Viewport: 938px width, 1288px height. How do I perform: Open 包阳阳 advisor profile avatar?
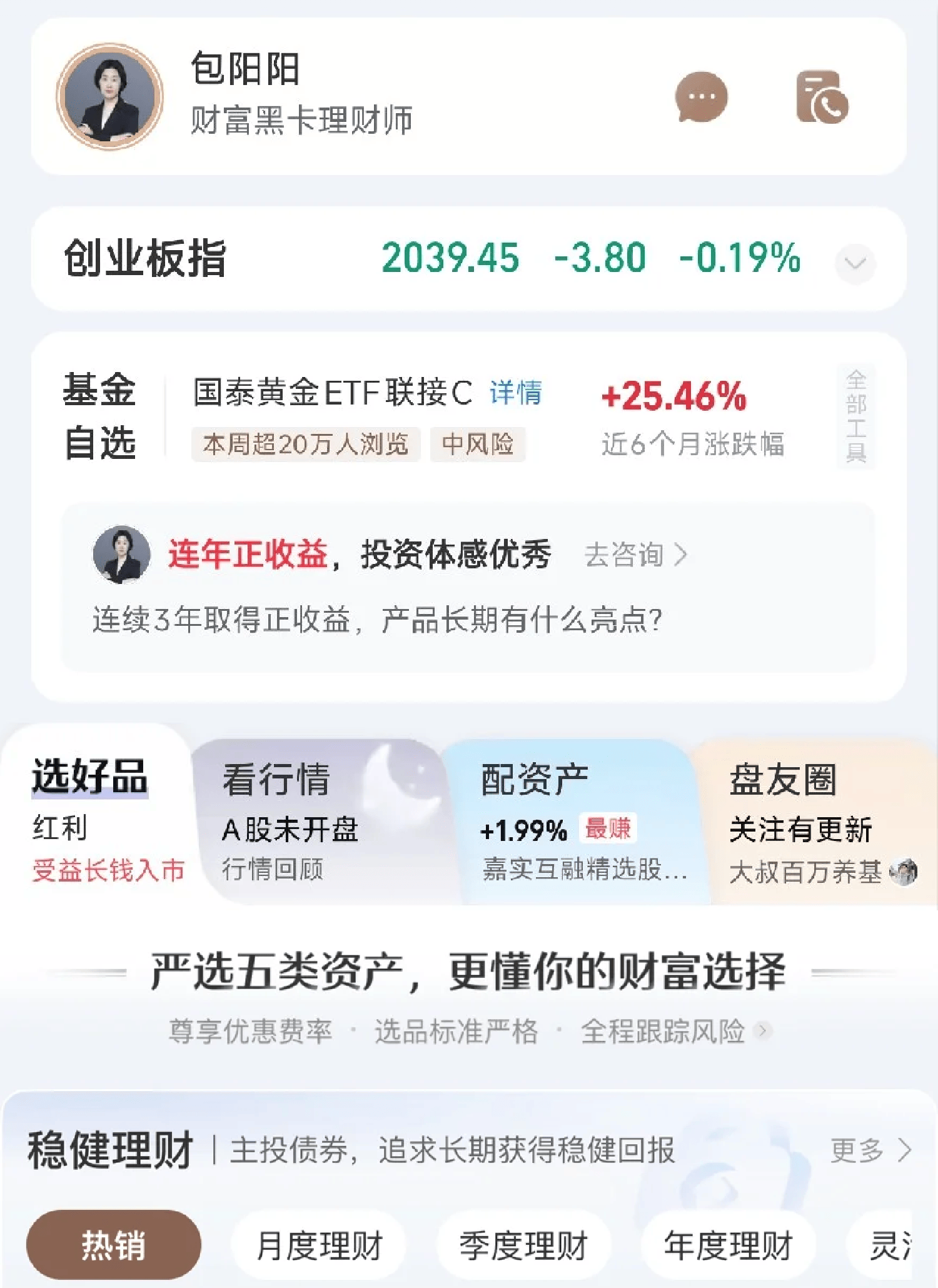tap(110, 96)
